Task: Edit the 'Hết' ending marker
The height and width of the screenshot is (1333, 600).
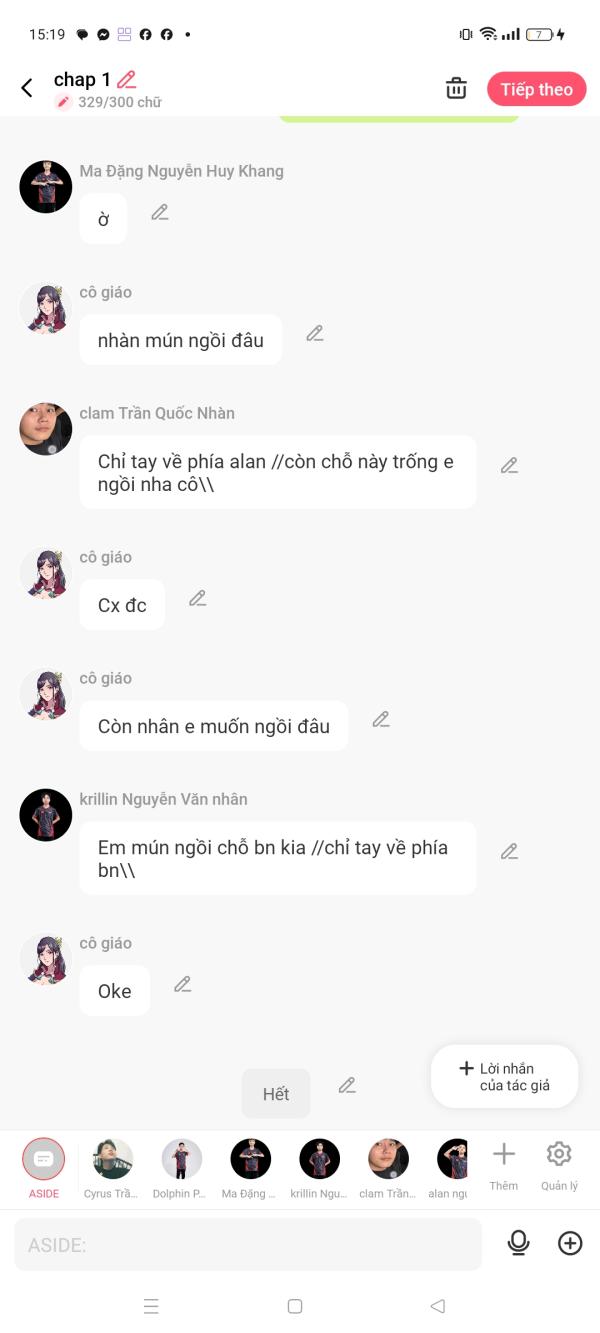Action: click(347, 1085)
